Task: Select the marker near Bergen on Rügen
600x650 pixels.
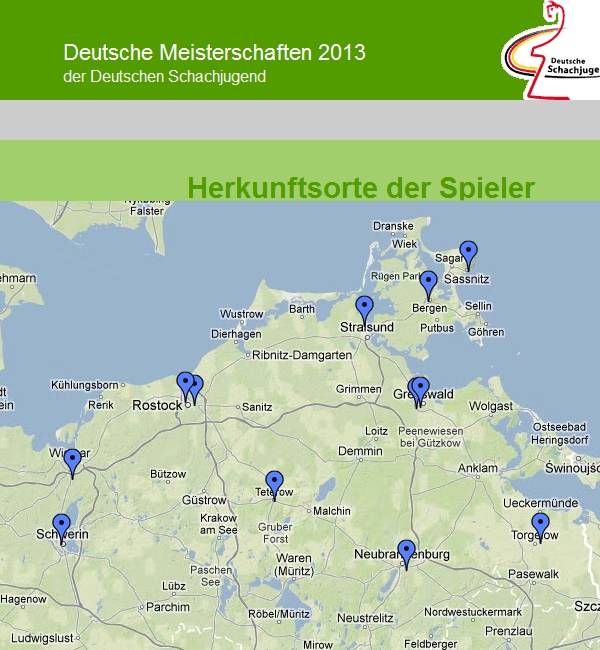Action: tap(428, 282)
